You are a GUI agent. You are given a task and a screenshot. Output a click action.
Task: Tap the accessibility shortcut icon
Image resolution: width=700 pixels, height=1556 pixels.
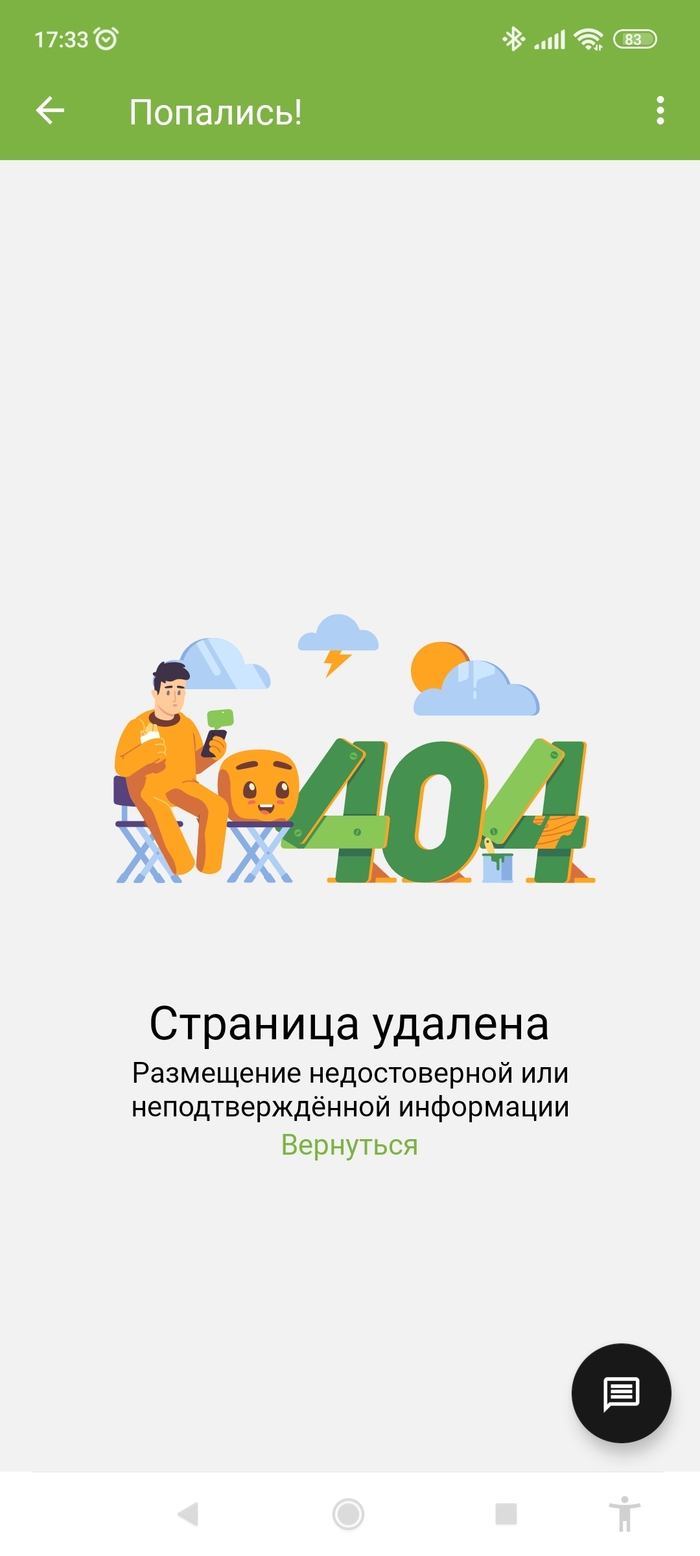click(625, 1514)
